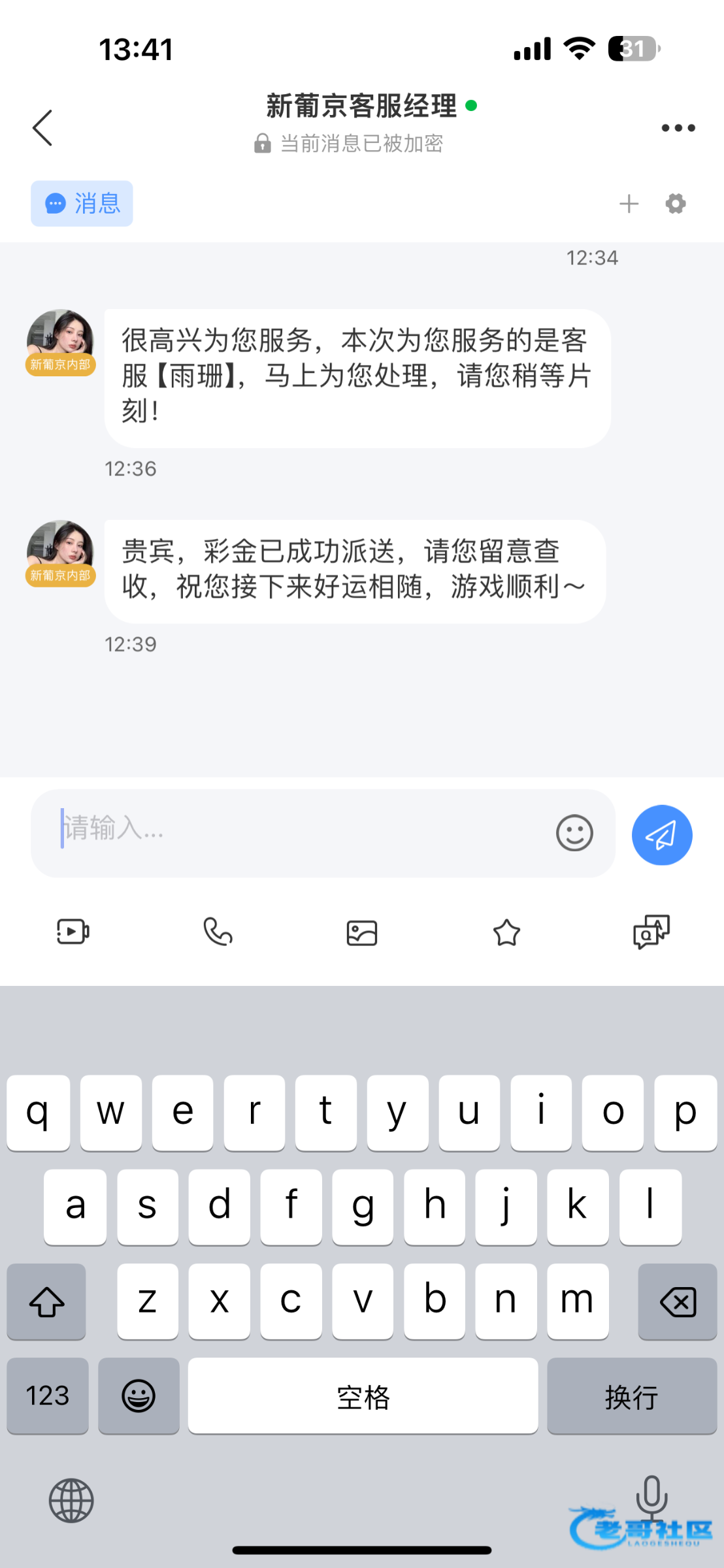The height and width of the screenshot is (1568, 724).
Task: Open the emoji picker in input box
Action: coord(574,833)
